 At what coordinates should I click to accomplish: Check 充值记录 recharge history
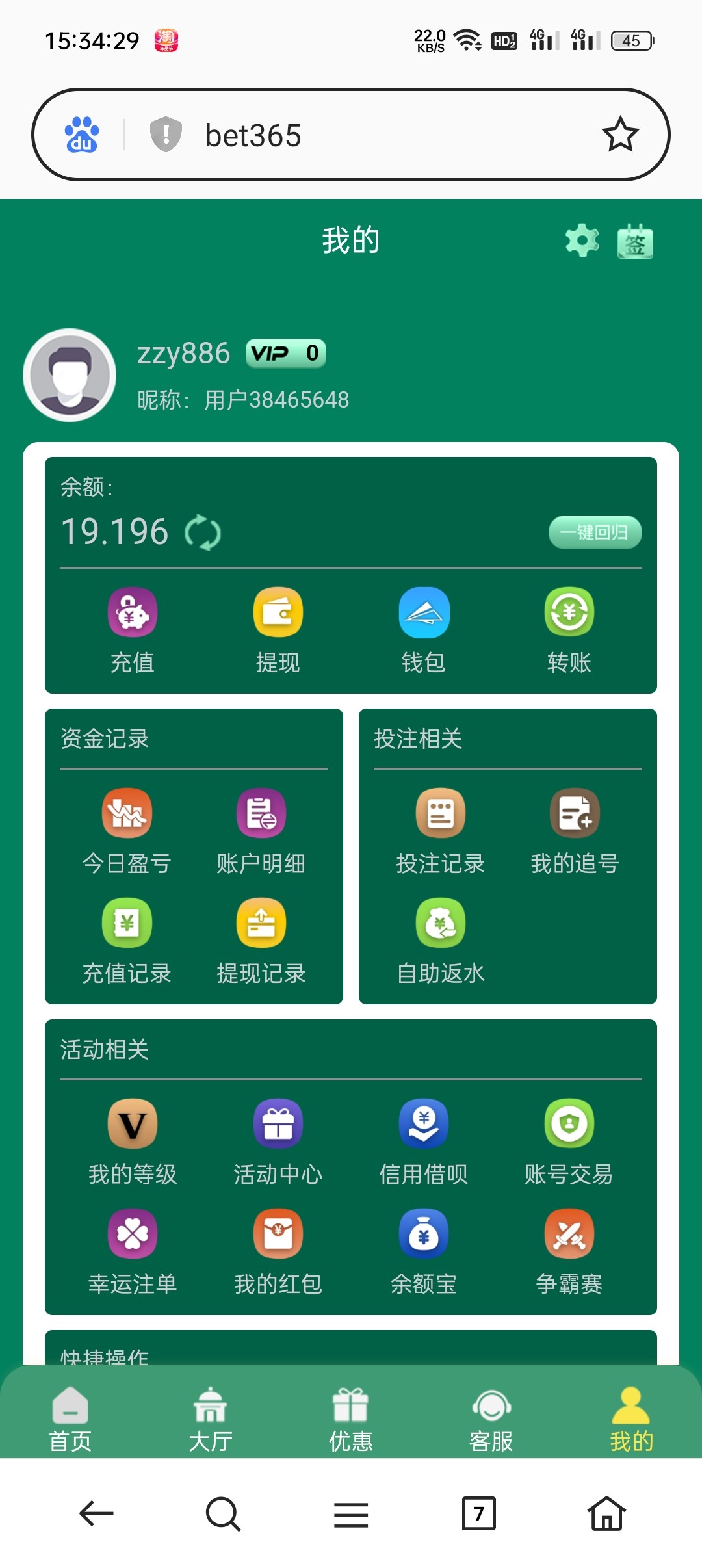click(127, 940)
